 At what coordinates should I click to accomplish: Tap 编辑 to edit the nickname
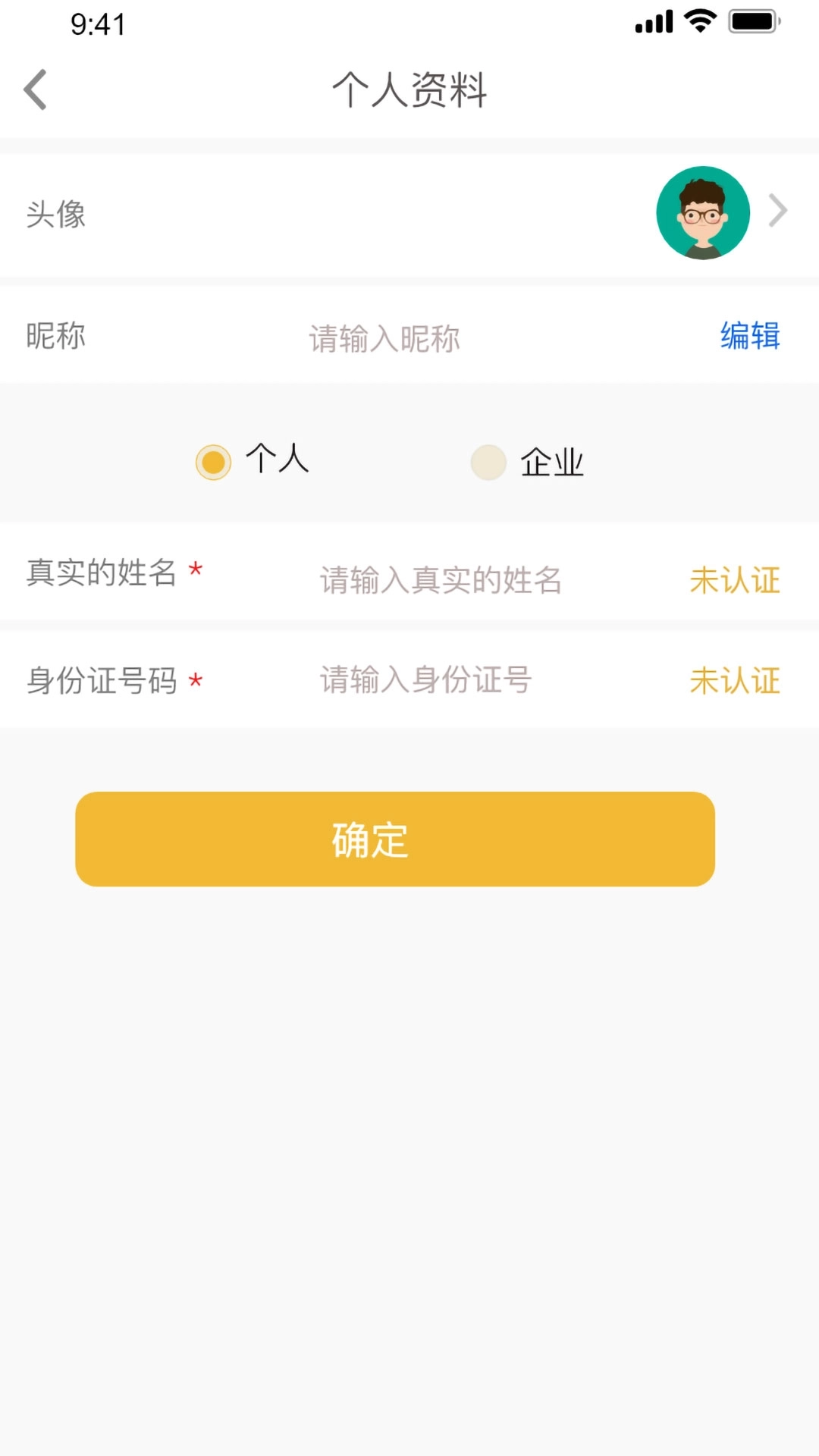click(x=750, y=336)
